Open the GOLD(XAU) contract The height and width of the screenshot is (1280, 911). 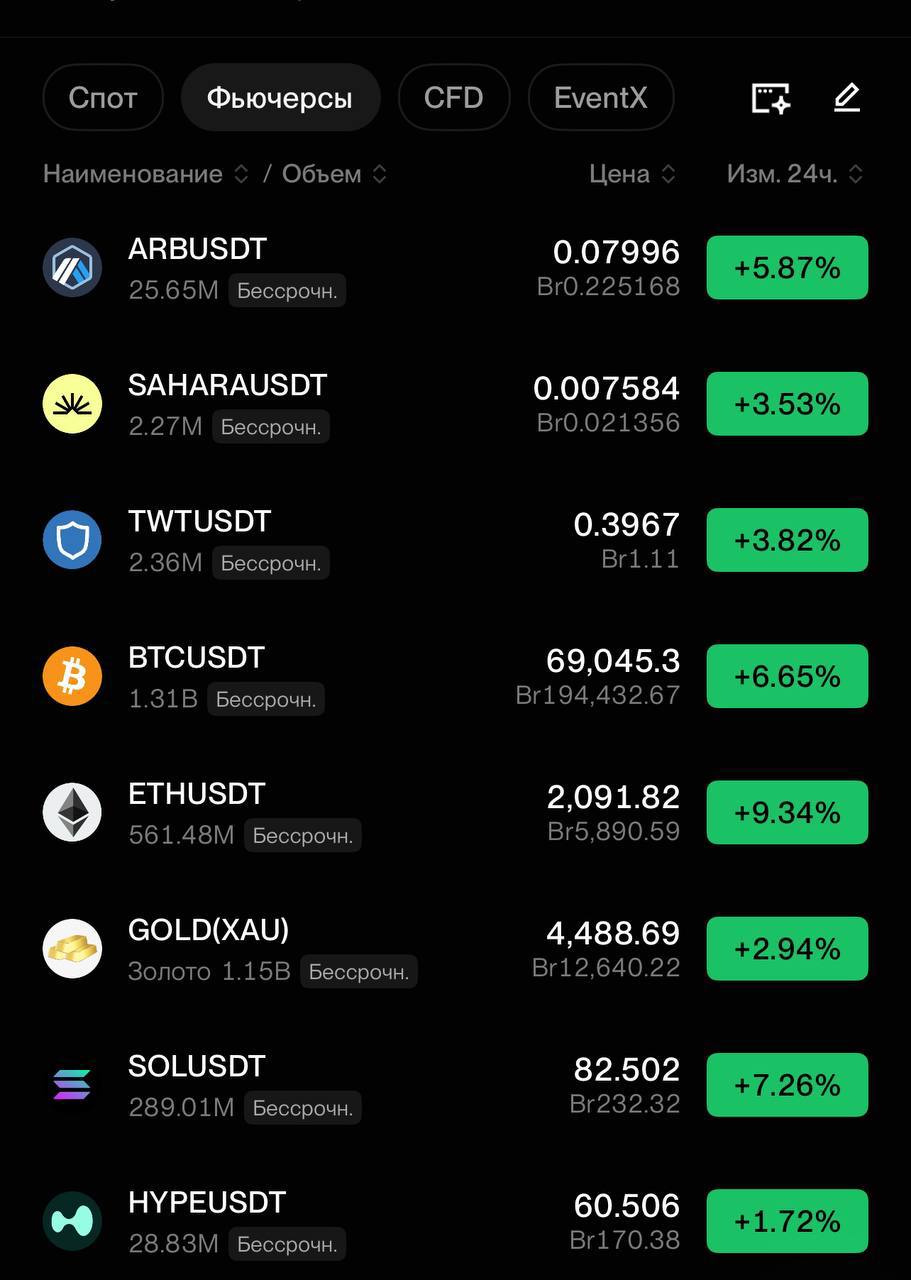pyautogui.click(x=455, y=949)
